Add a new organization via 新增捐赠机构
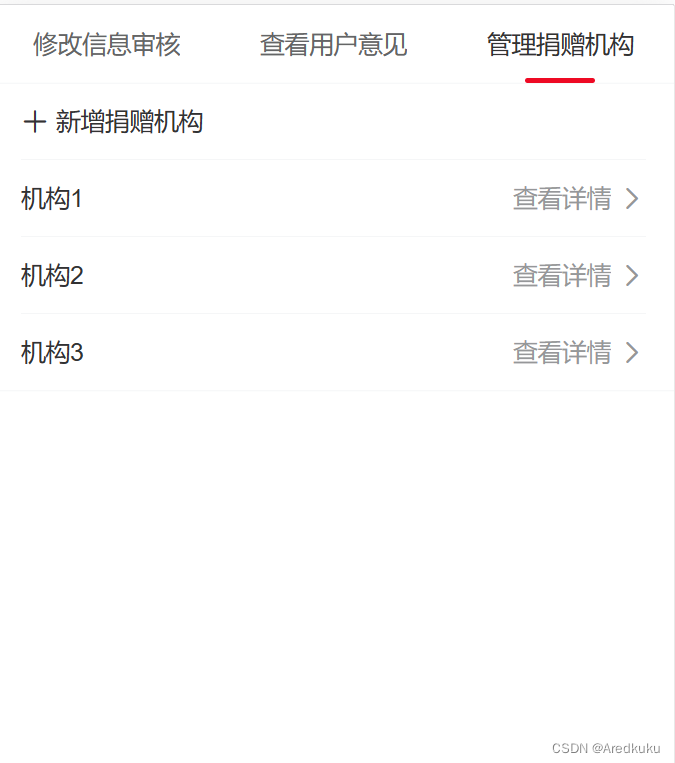Viewport: 675px width, 763px height. click(113, 123)
